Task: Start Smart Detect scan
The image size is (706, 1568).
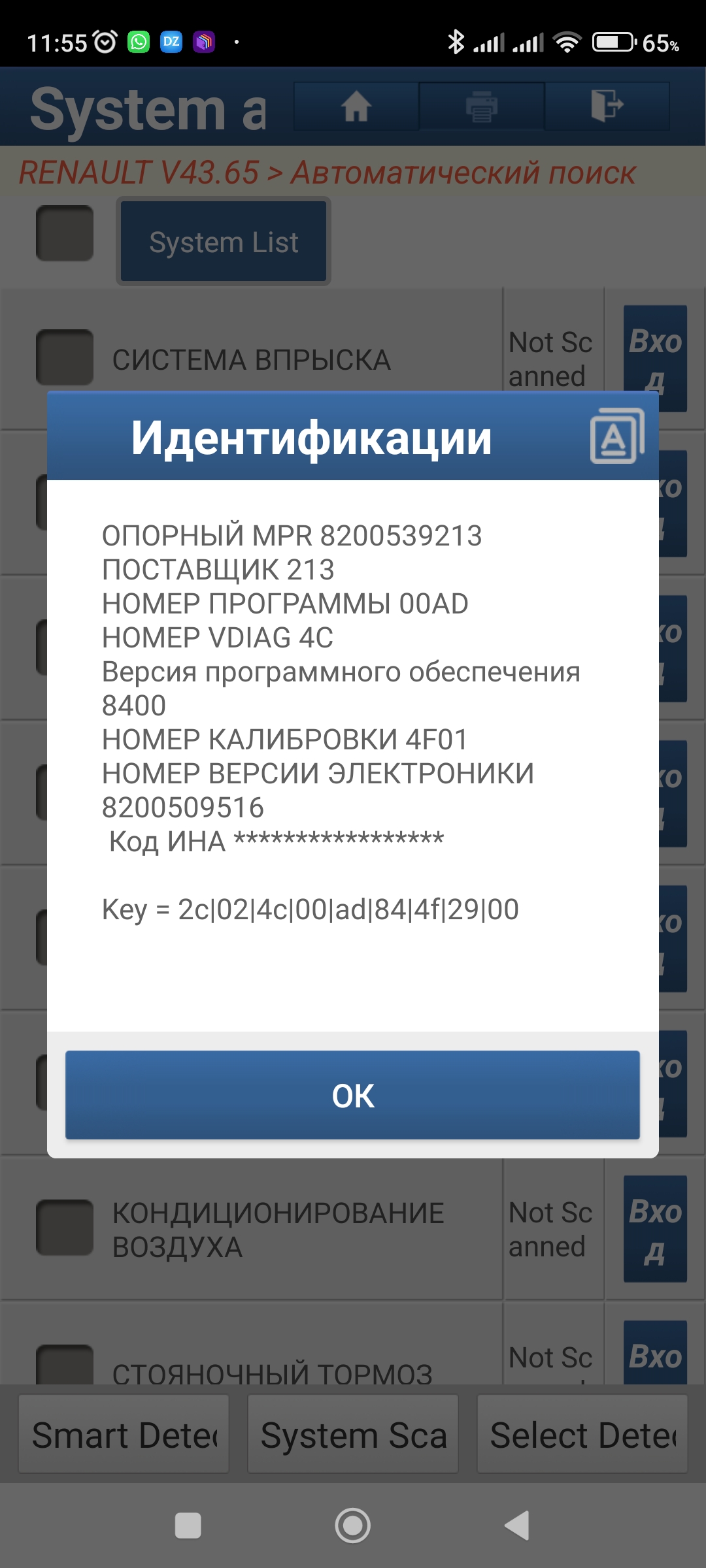Action: tap(124, 1435)
